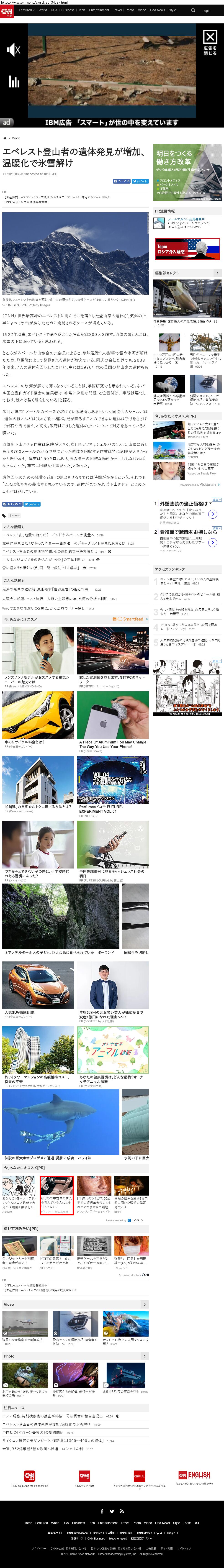Expand the Photo section arrow

(144, 1356)
